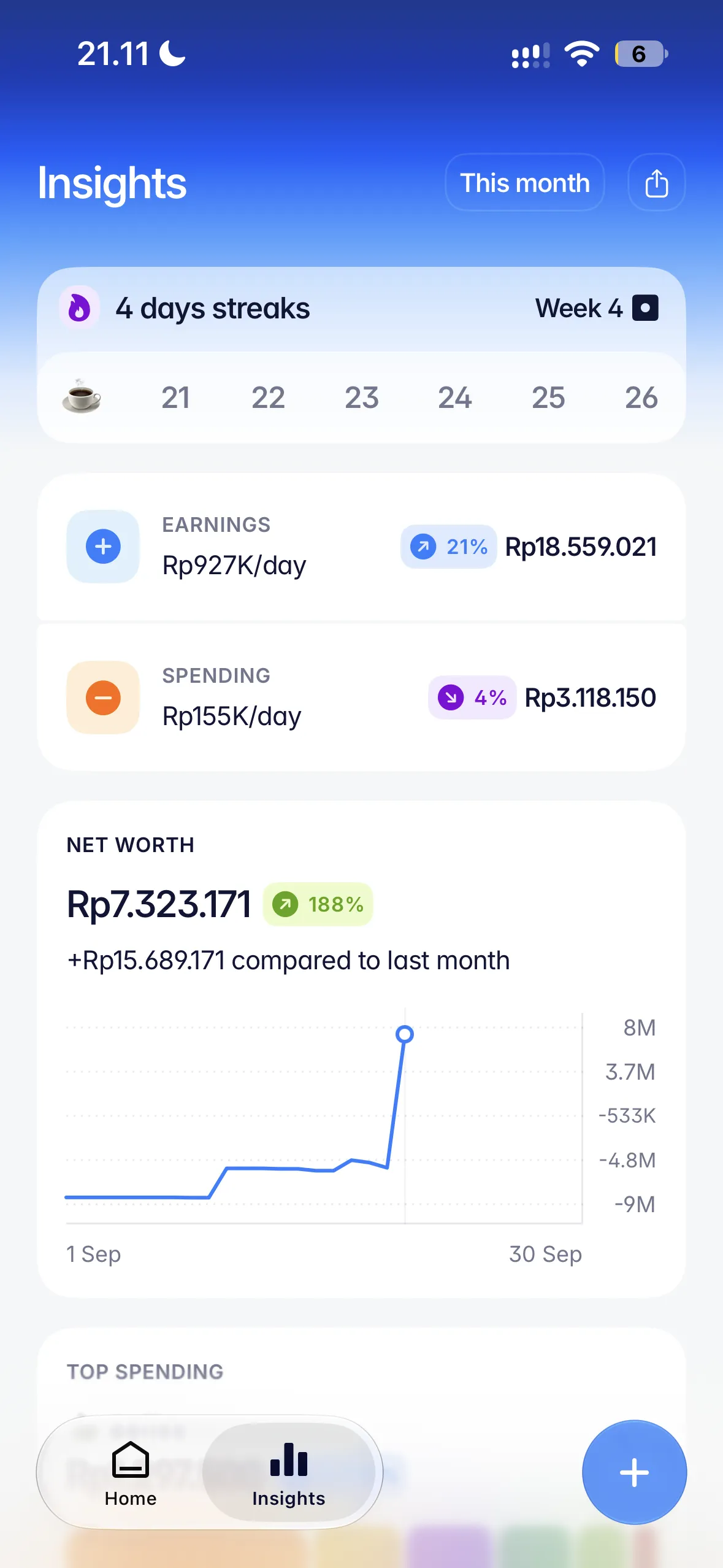Open the Spending details row
Image resolution: width=723 pixels, height=1568 pixels.
(361, 698)
